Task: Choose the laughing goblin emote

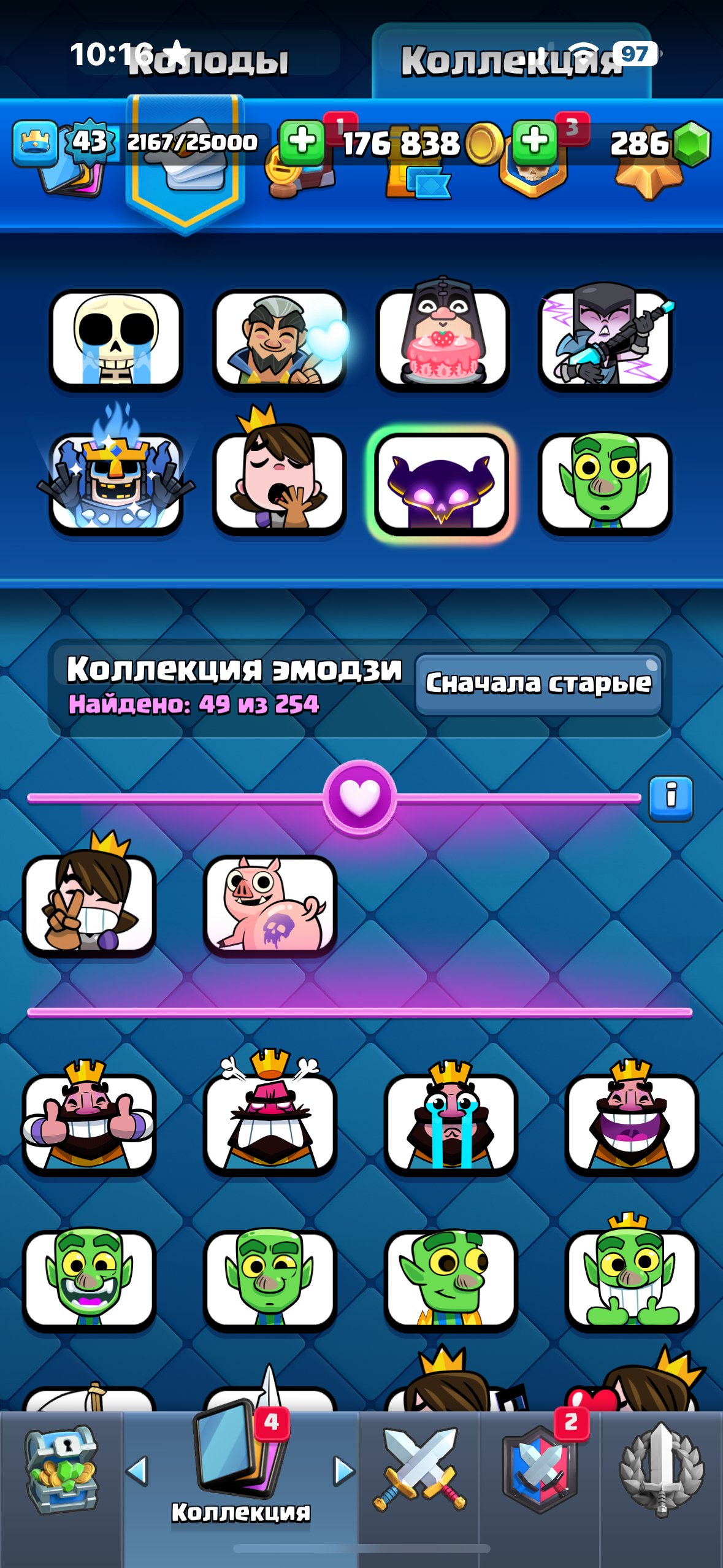Action: pyautogui.click(x=89, y=1280)
